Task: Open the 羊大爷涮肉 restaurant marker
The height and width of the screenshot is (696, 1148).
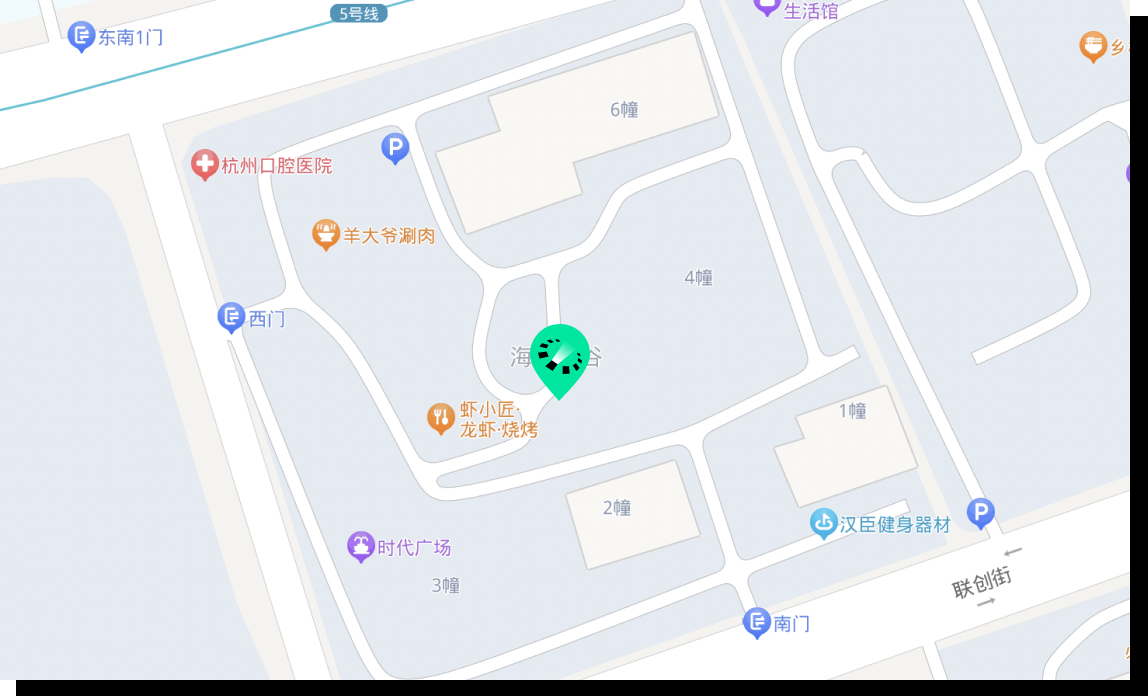Action: click(x=326, y=235)
